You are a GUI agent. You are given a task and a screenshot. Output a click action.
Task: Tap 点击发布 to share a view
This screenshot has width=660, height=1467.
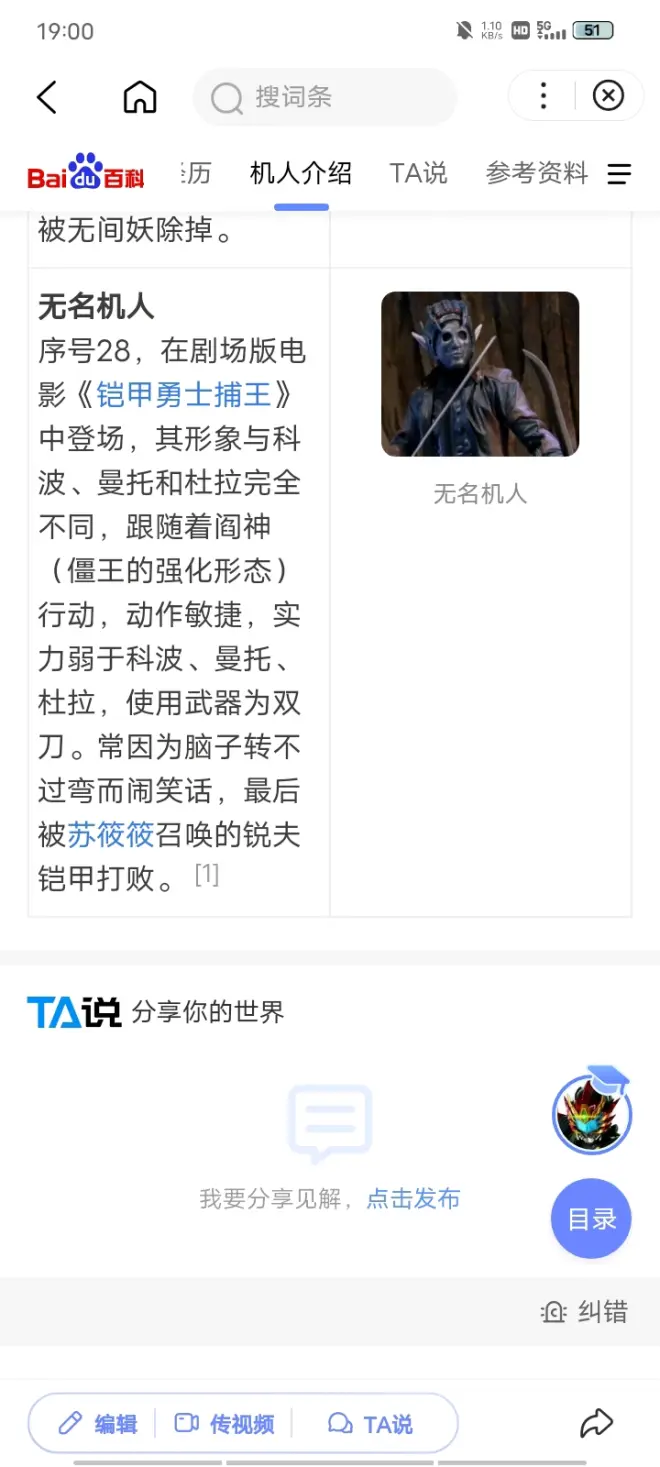coord(413,1198)
